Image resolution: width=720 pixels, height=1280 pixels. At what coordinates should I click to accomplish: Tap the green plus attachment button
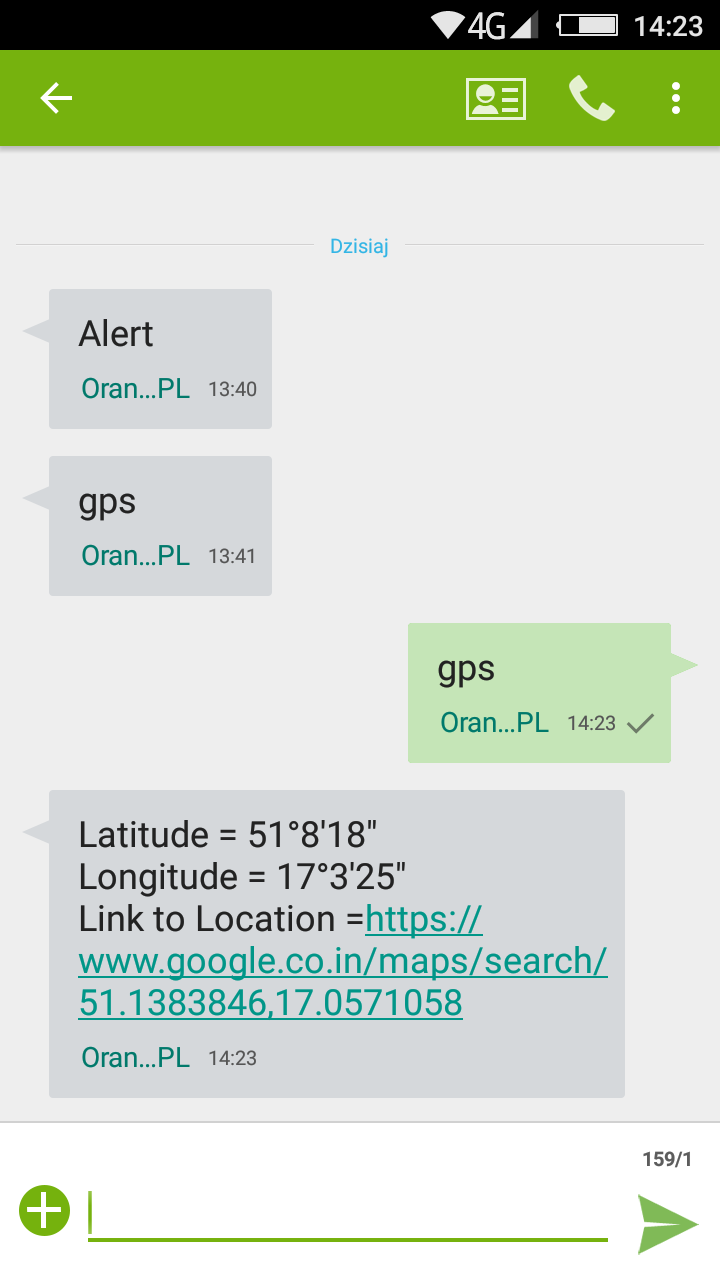click(45, 1211)
